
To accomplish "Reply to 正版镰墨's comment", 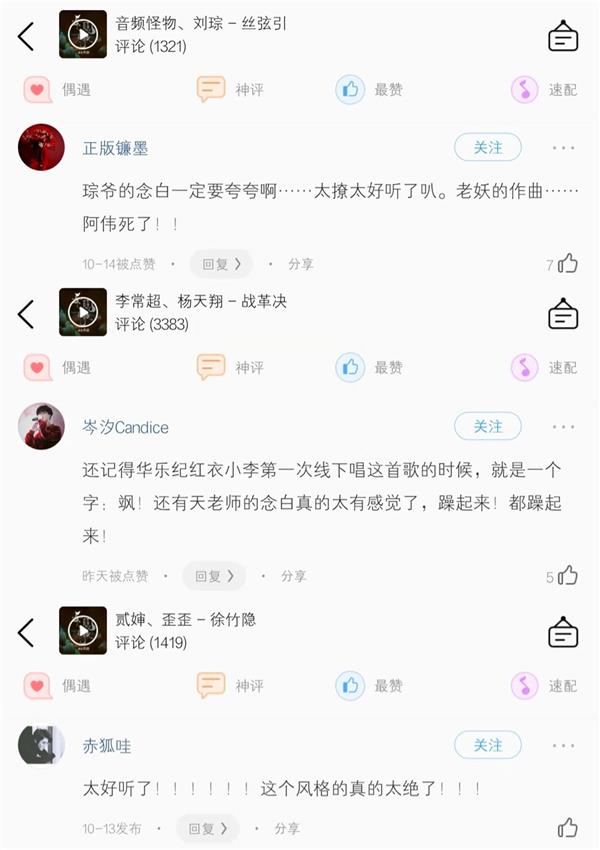I will click(x=221, y=264).
